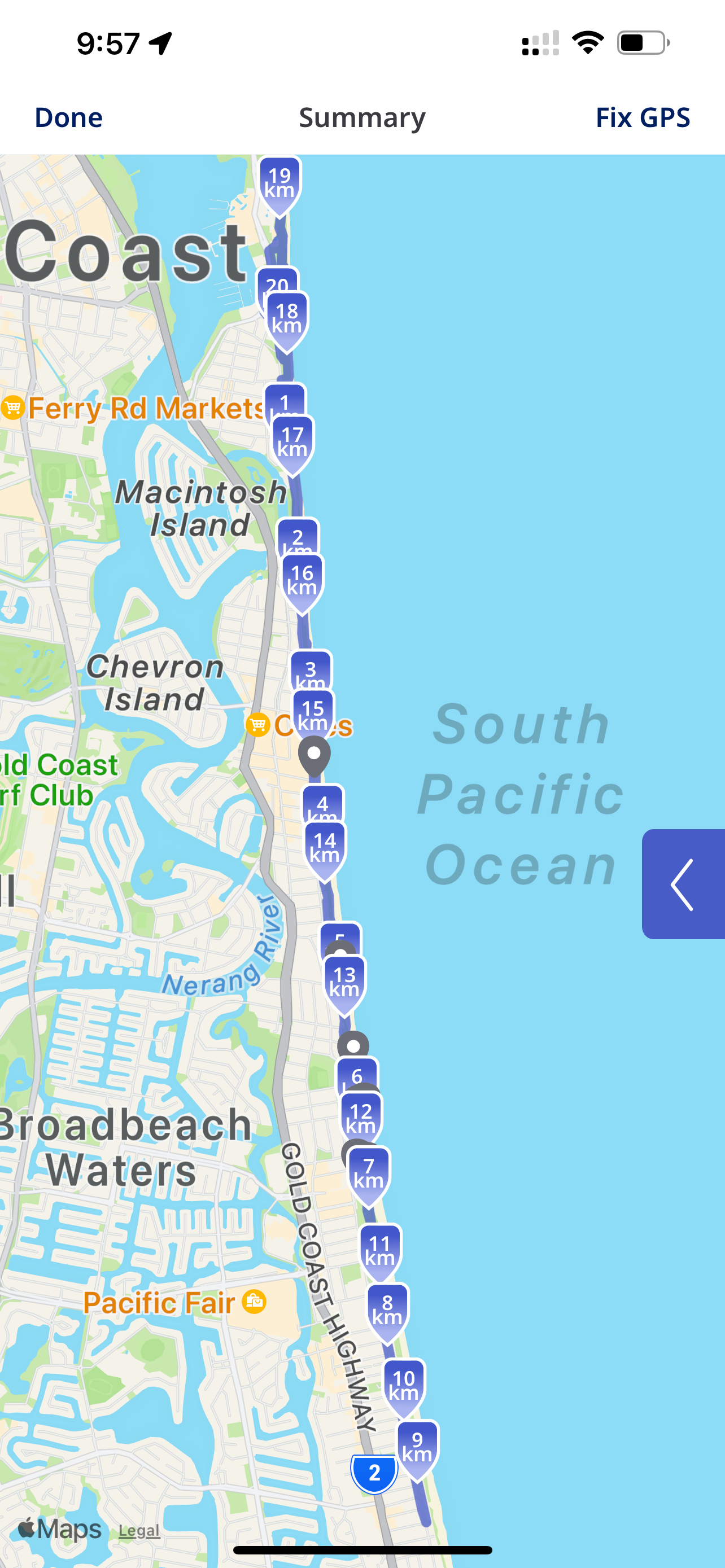This screenshot has width=725, height=1568.
Task: Tap Done to close the summary
Action: [x=68, y=117]
